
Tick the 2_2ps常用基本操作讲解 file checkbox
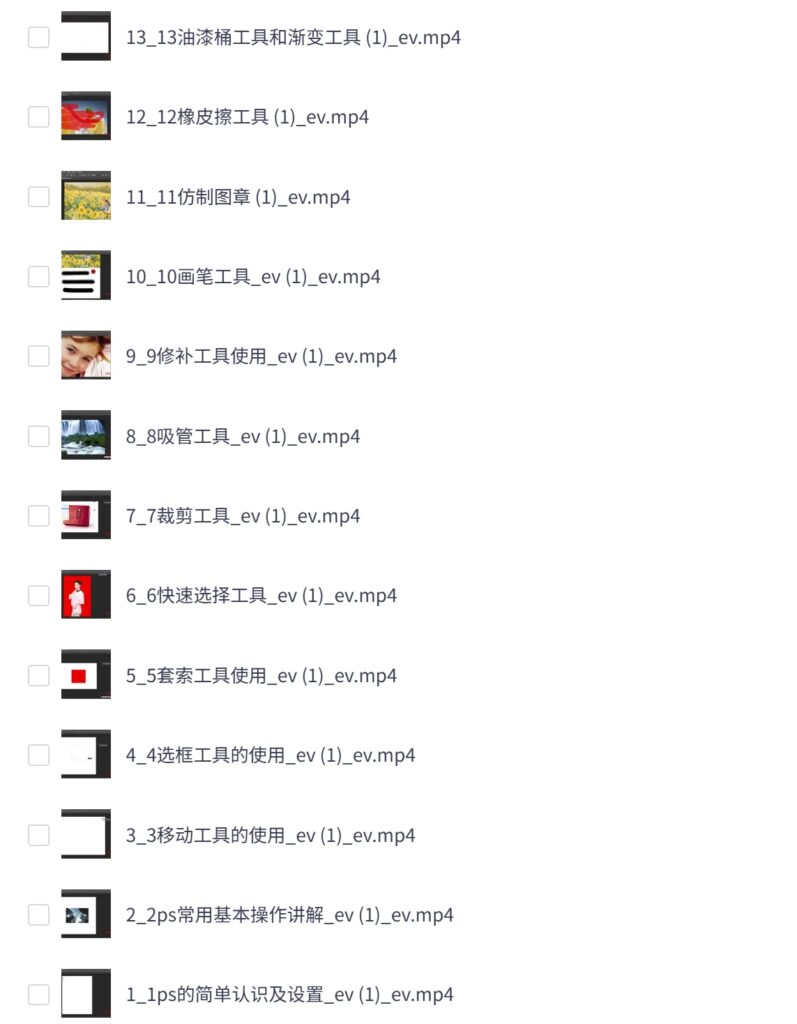pos(38,915)
